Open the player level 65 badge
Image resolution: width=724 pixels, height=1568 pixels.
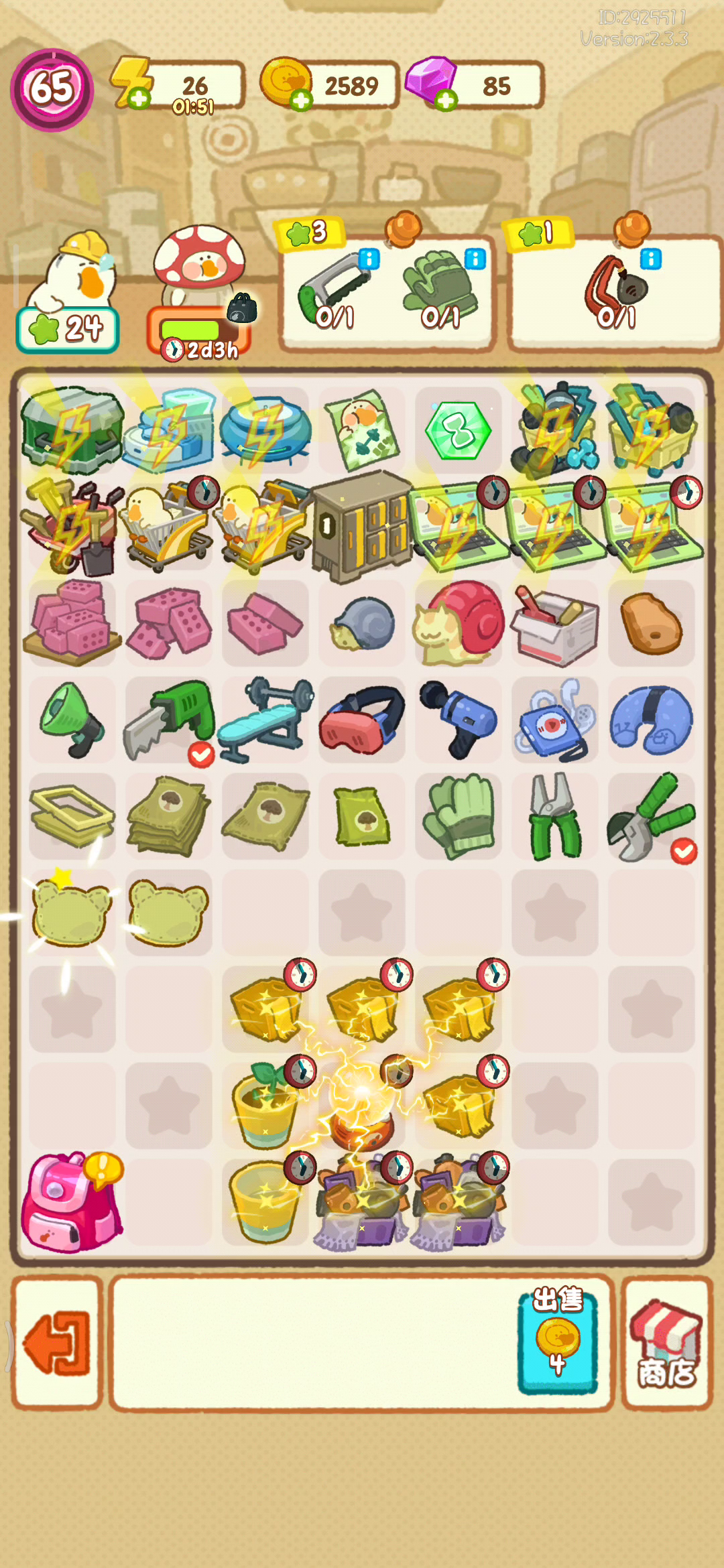pos(52,89)
